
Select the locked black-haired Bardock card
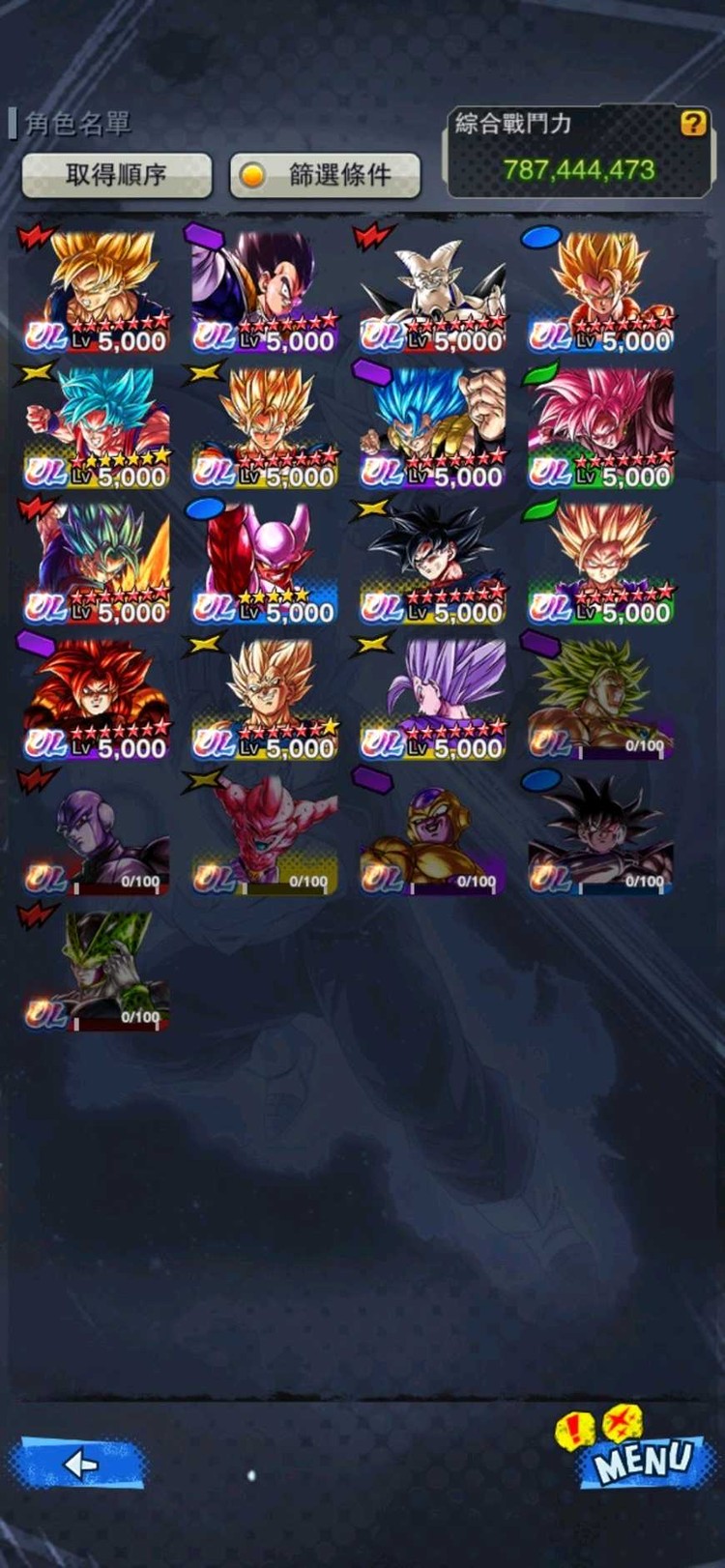pos(600,832)
